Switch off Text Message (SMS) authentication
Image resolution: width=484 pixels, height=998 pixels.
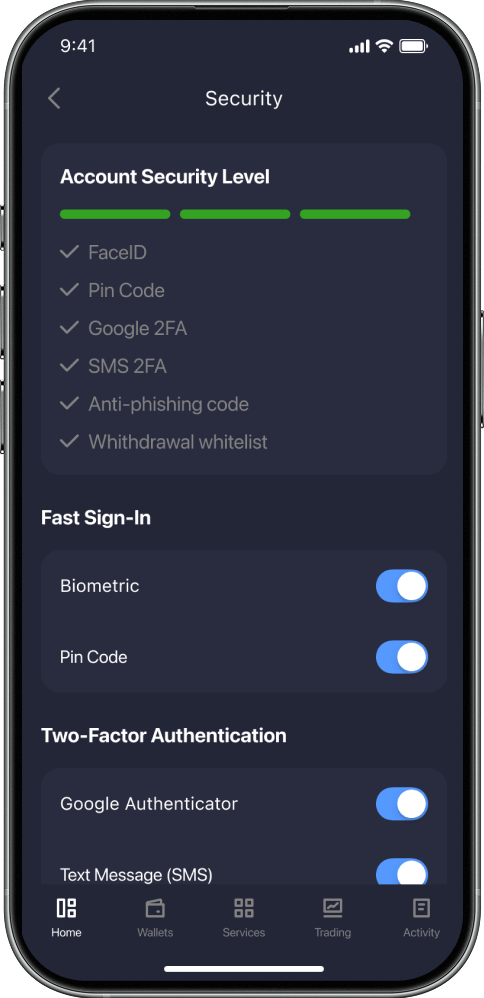pos(402,871)
